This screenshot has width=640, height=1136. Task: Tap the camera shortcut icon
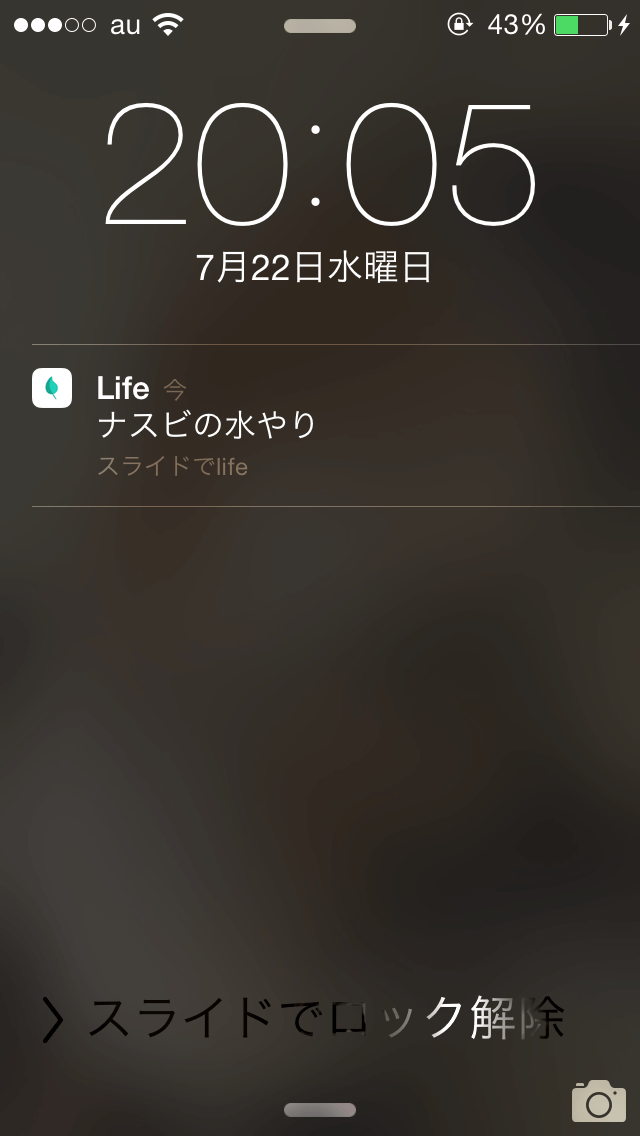[598, 1101]
